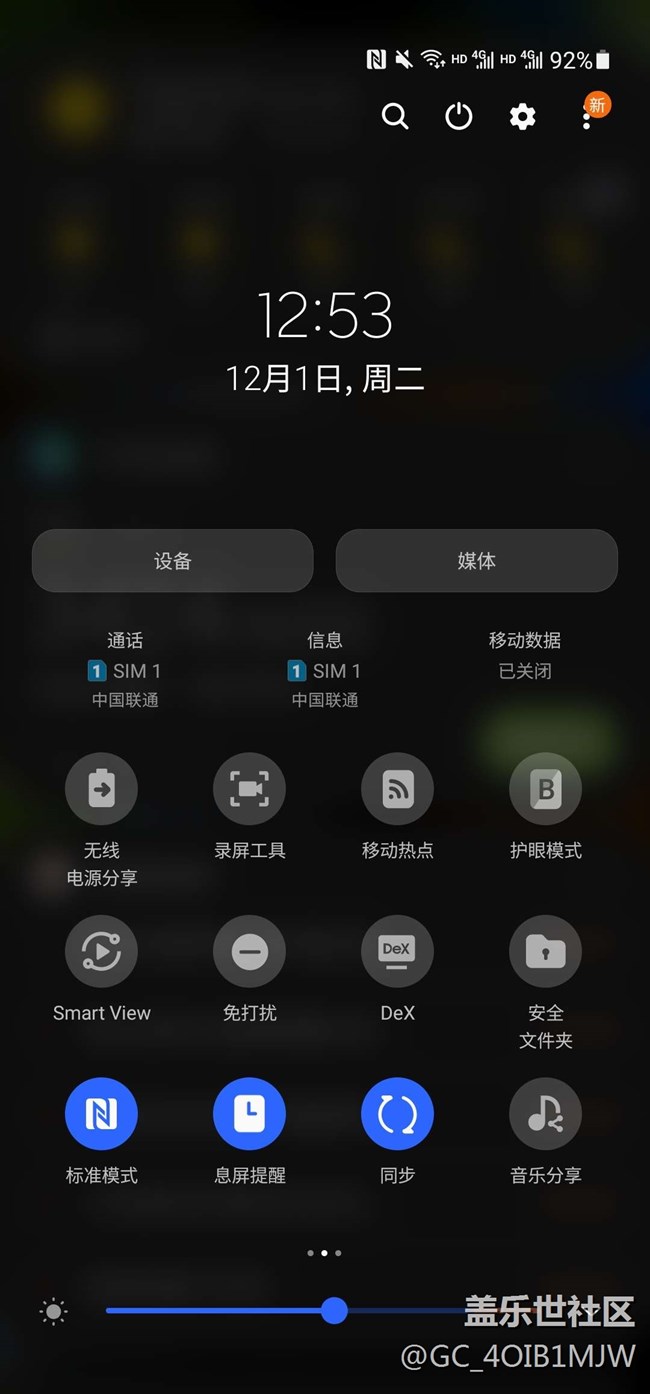Turn off 息屏提醒
This screenshot has height=1394, width=650.
coord(250,1114)
